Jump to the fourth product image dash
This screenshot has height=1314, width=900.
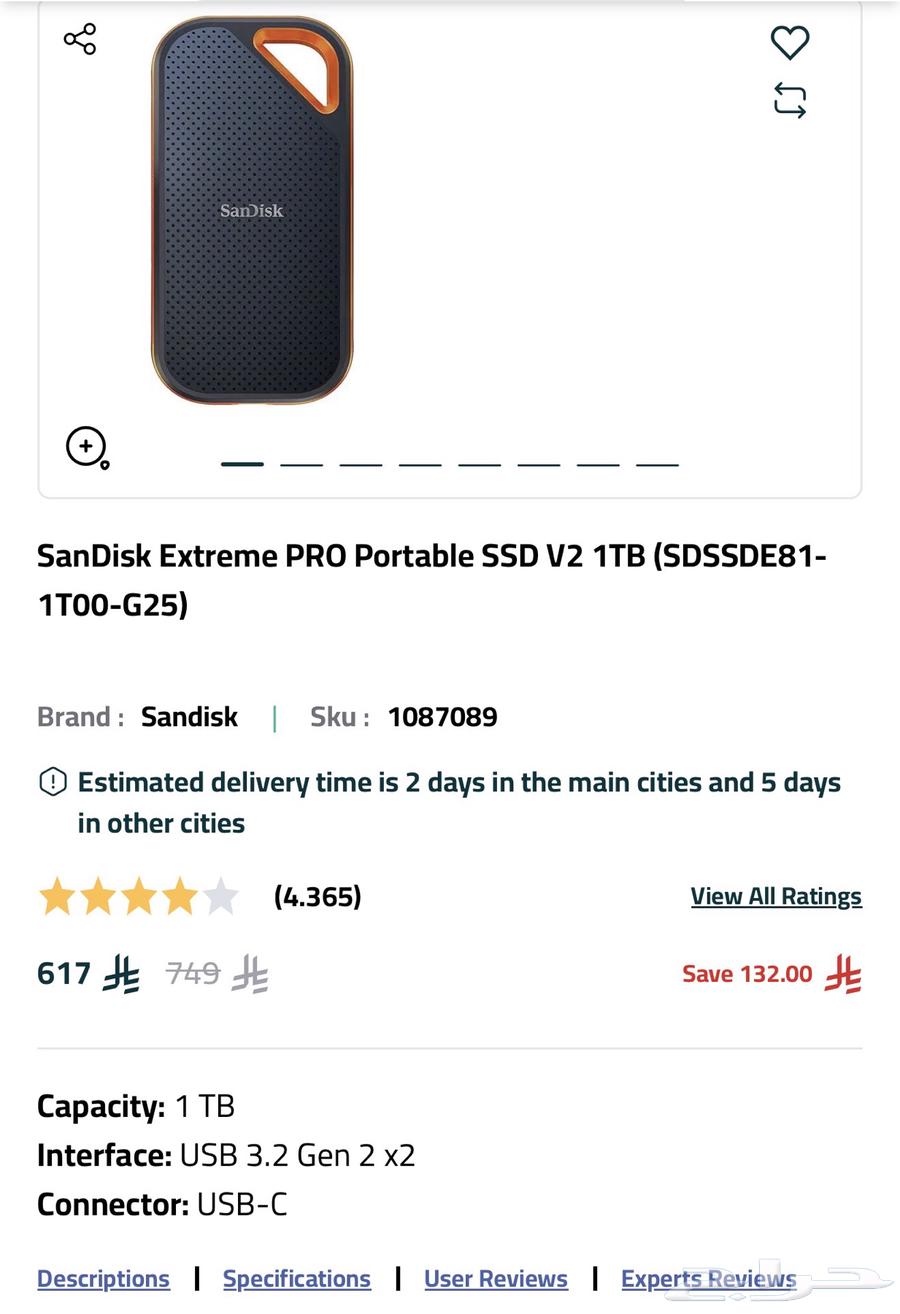coord(420,463)
